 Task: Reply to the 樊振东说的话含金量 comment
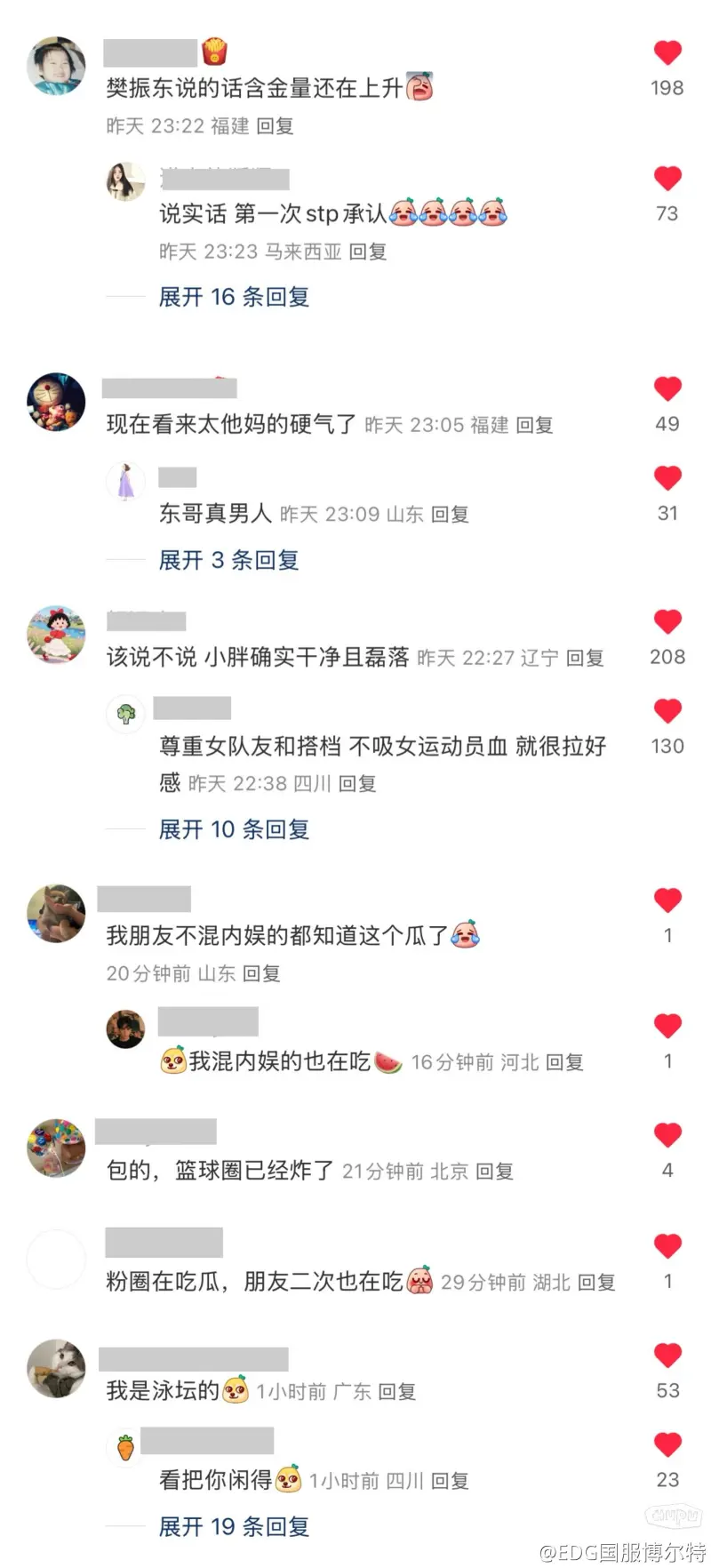(275, 126)
